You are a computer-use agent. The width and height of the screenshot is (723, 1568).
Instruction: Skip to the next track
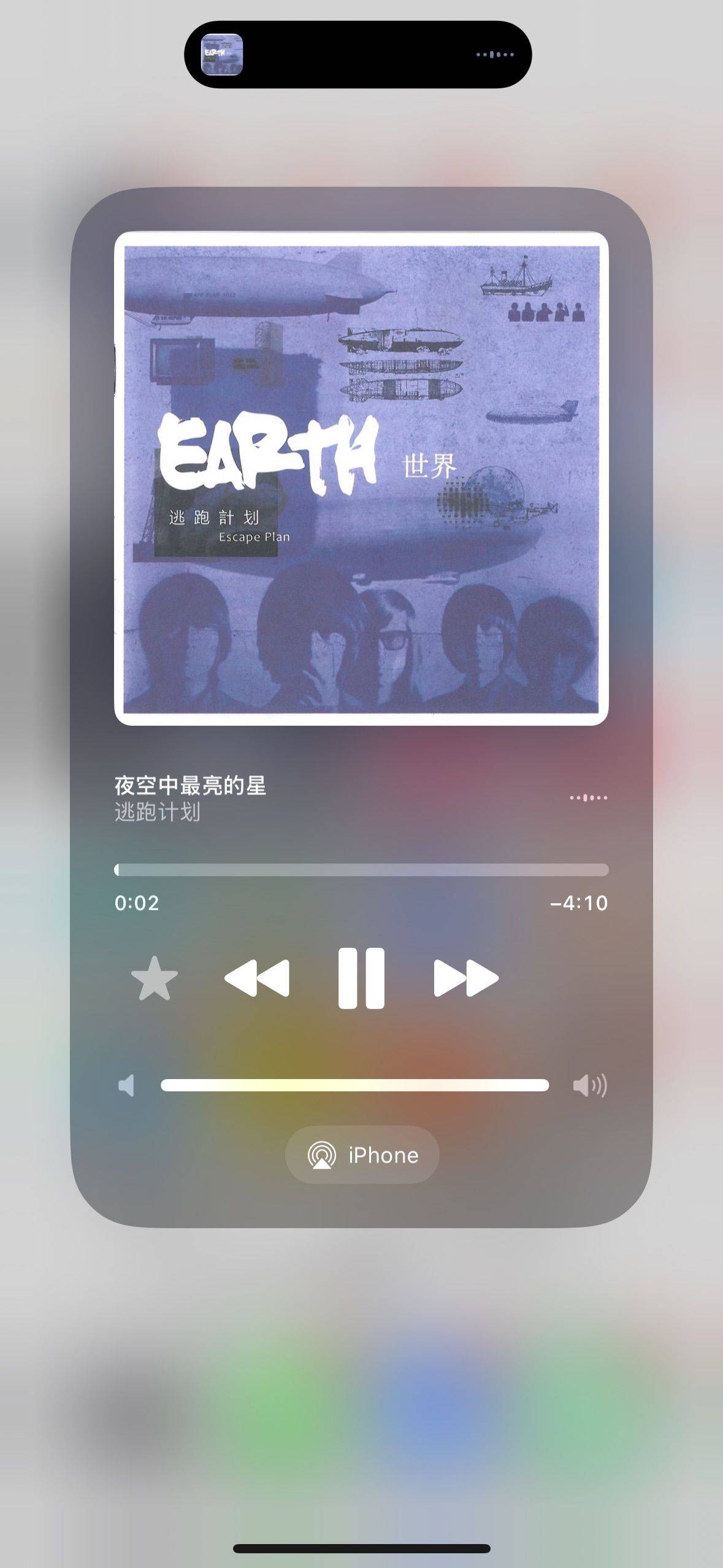(x=466, y=978)
